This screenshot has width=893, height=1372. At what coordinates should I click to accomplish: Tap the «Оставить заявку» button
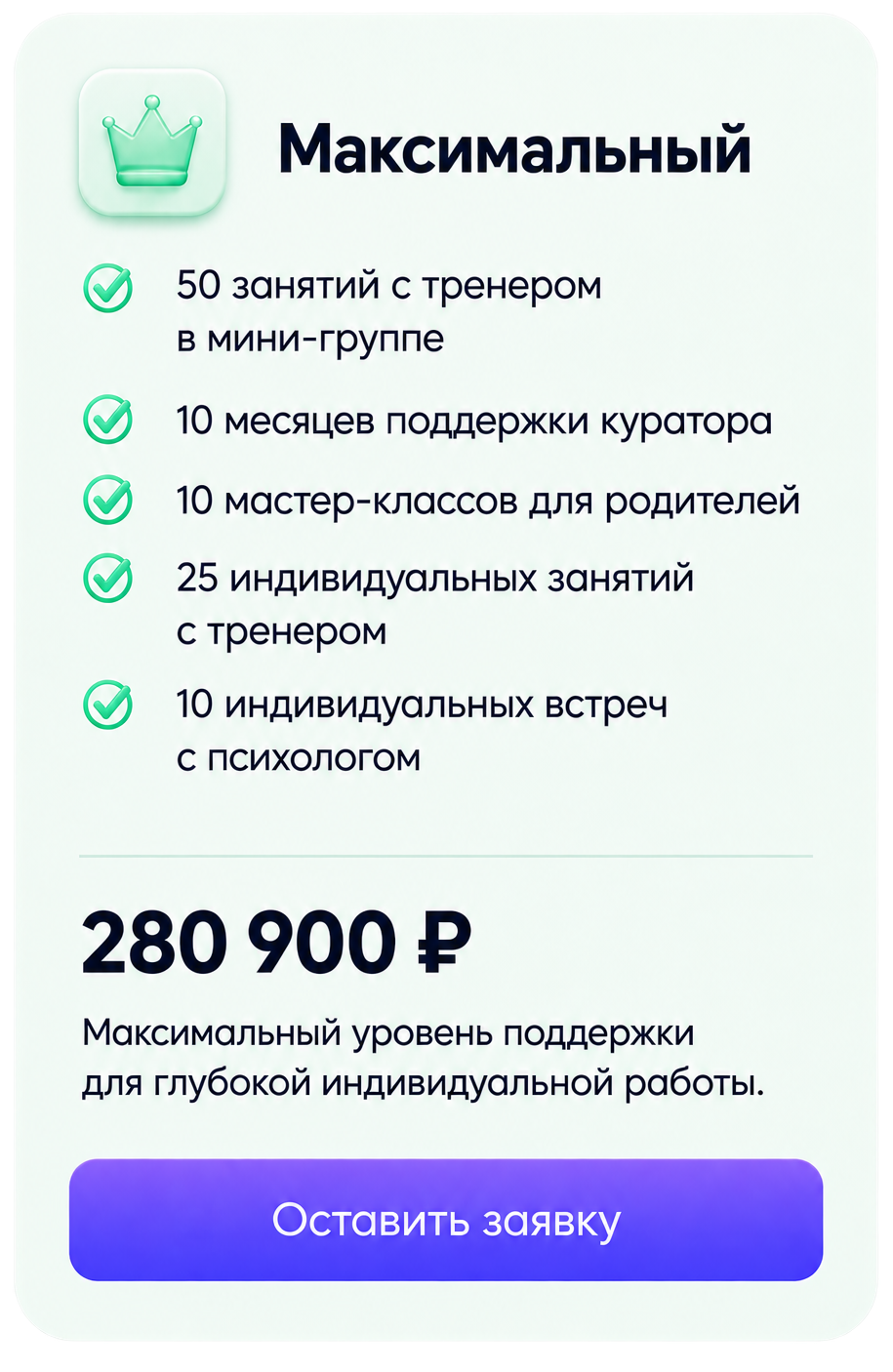446,1220
